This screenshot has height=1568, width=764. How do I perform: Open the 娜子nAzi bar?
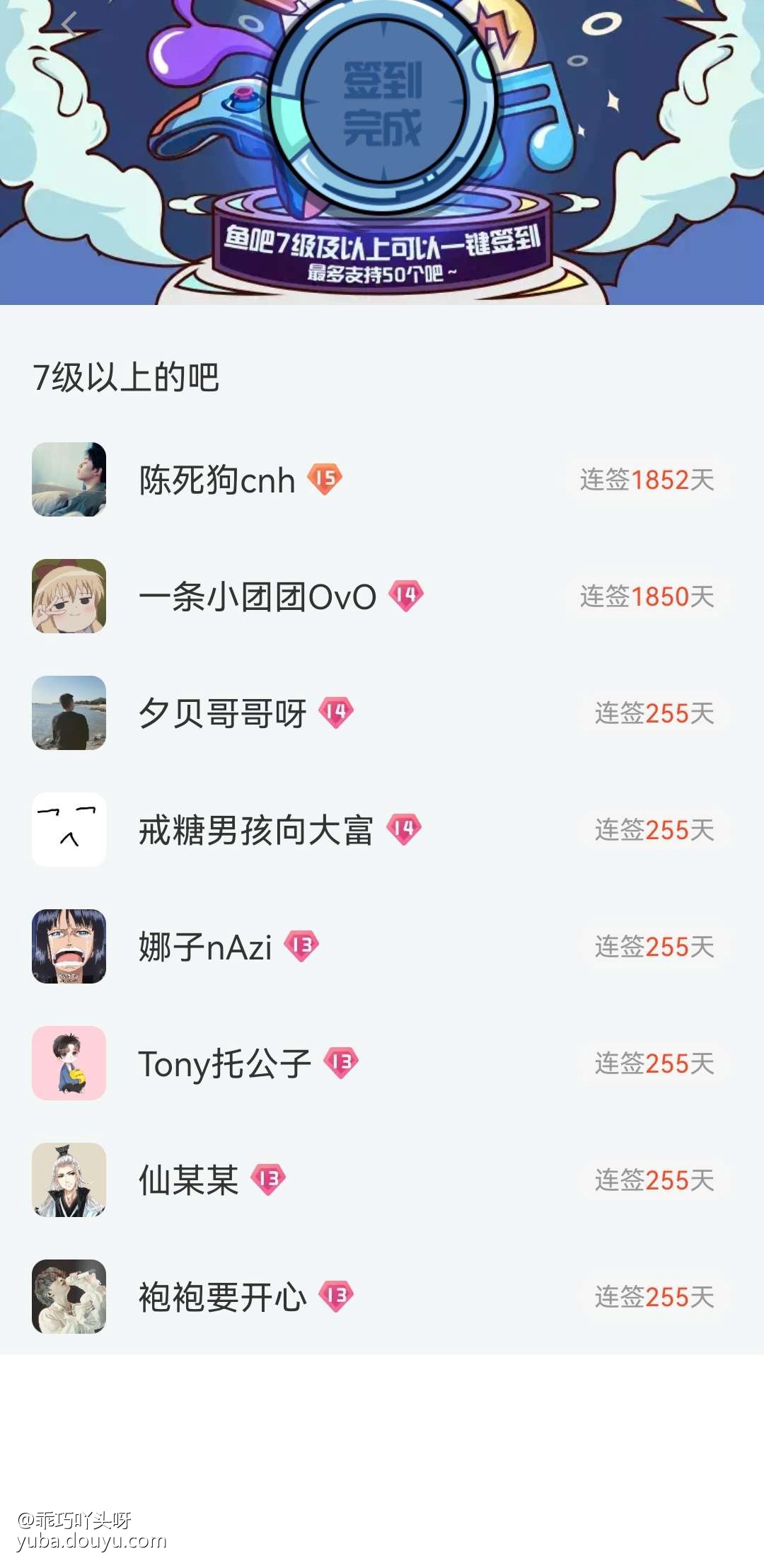(x=205, y=947)
